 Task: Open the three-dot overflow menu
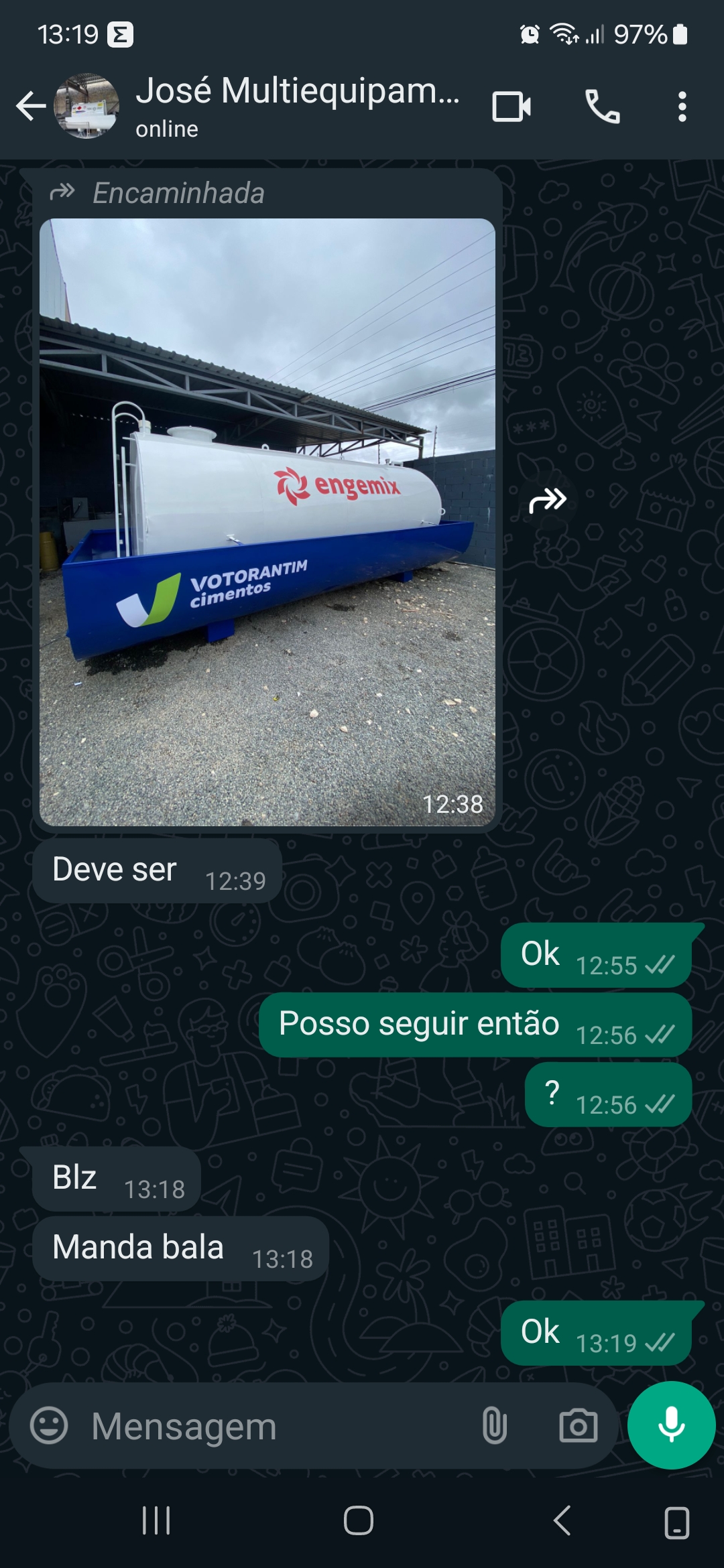pyautogui.click(x=682, y=107)
